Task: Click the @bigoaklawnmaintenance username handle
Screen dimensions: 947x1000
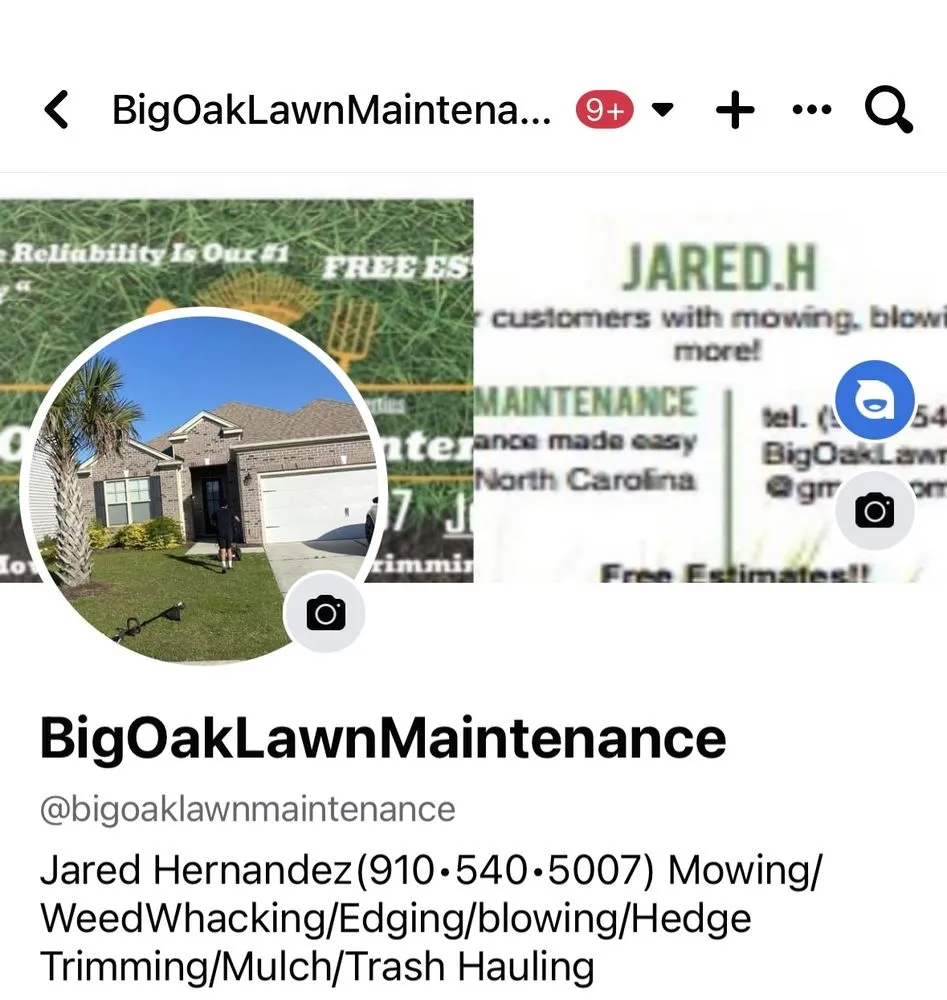Action: tap(246, 806)
